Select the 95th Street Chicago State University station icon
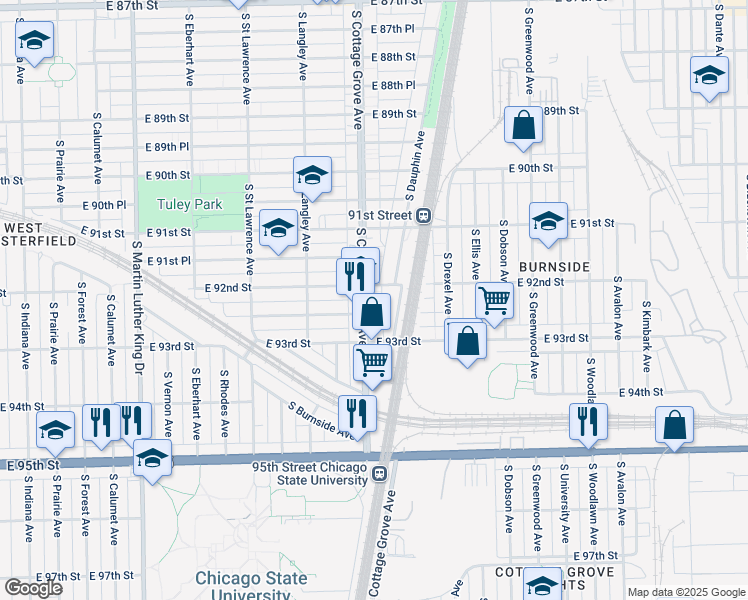 coord(380,474)
